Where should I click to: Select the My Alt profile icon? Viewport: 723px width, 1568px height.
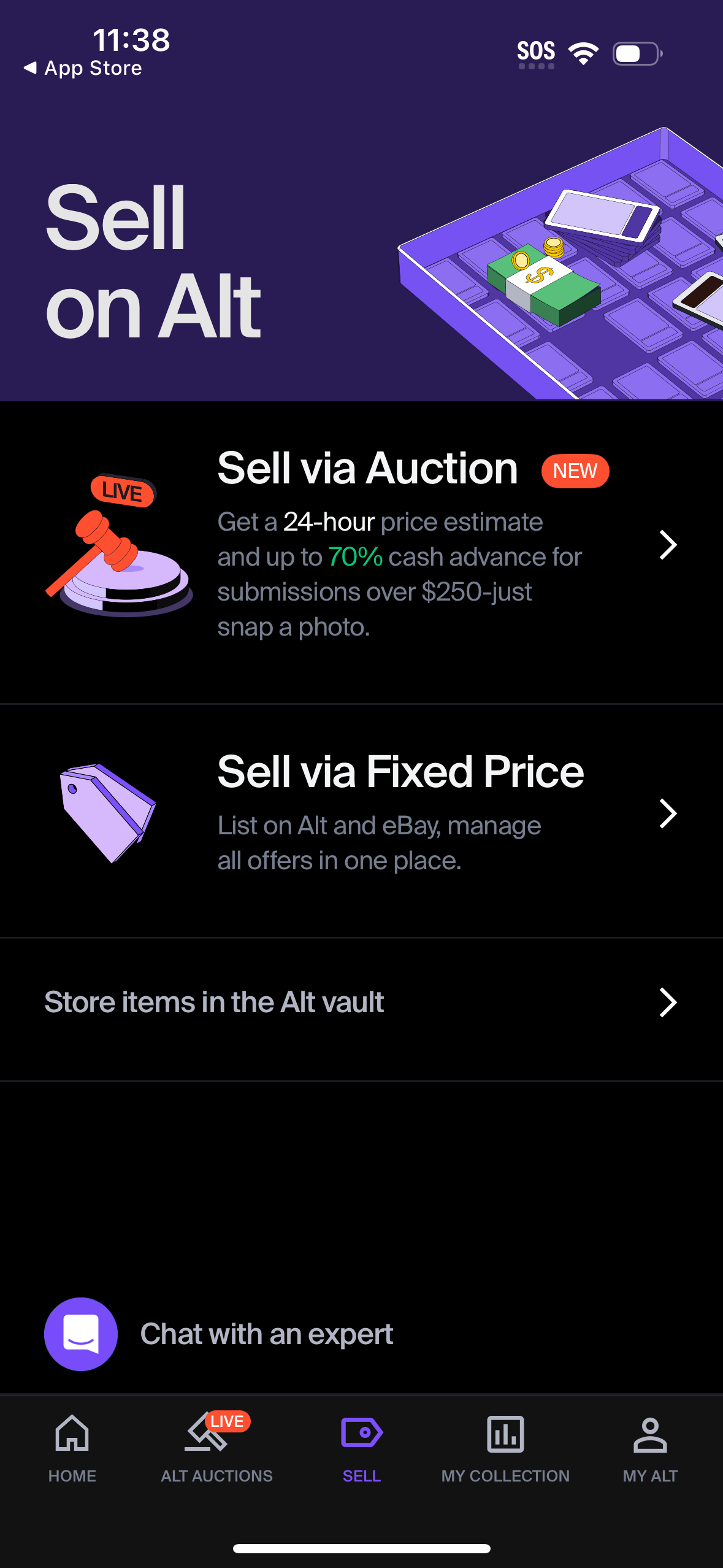(650, 1435)
